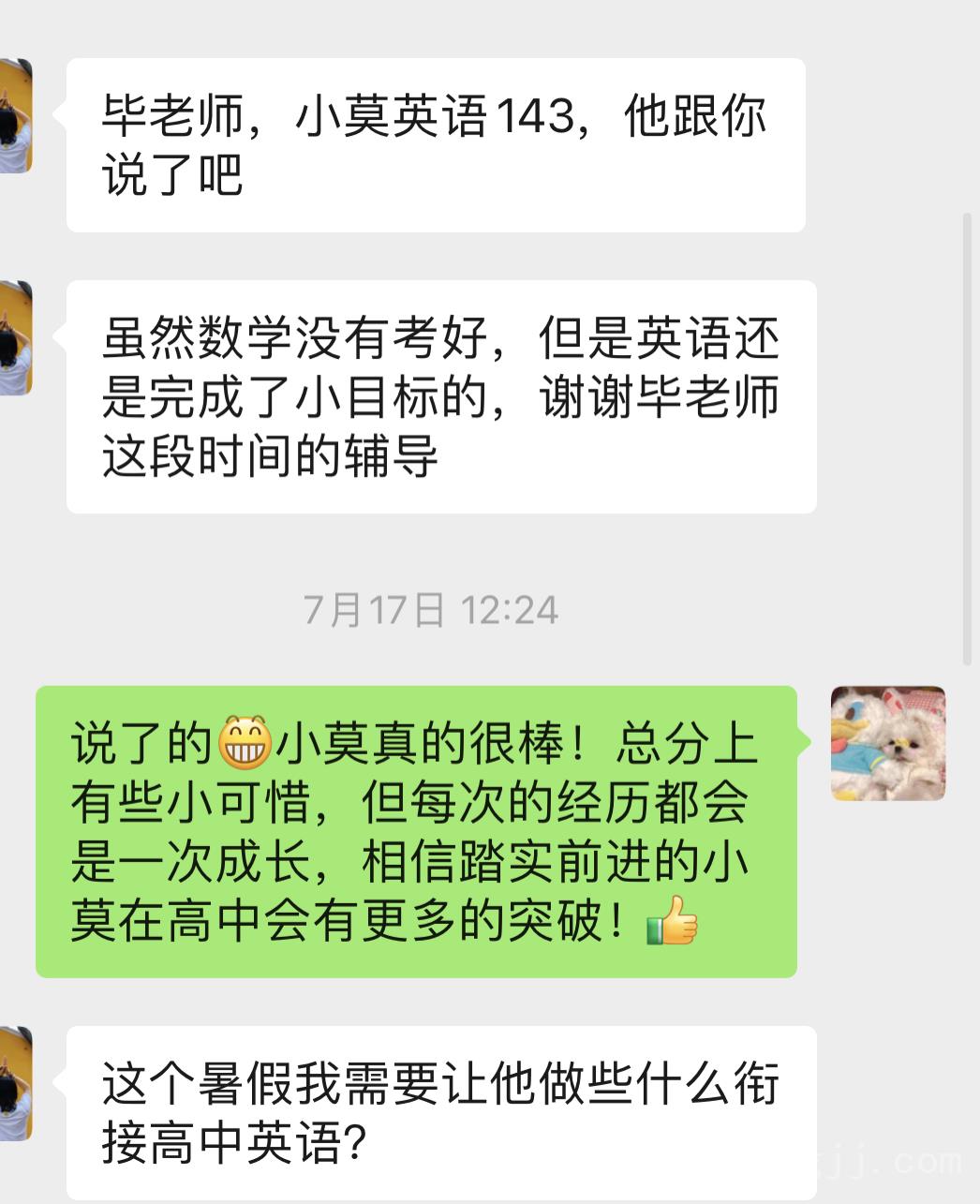
Task: Open the dog avatar profile beside the green message
Action: (x=887, y=743)
